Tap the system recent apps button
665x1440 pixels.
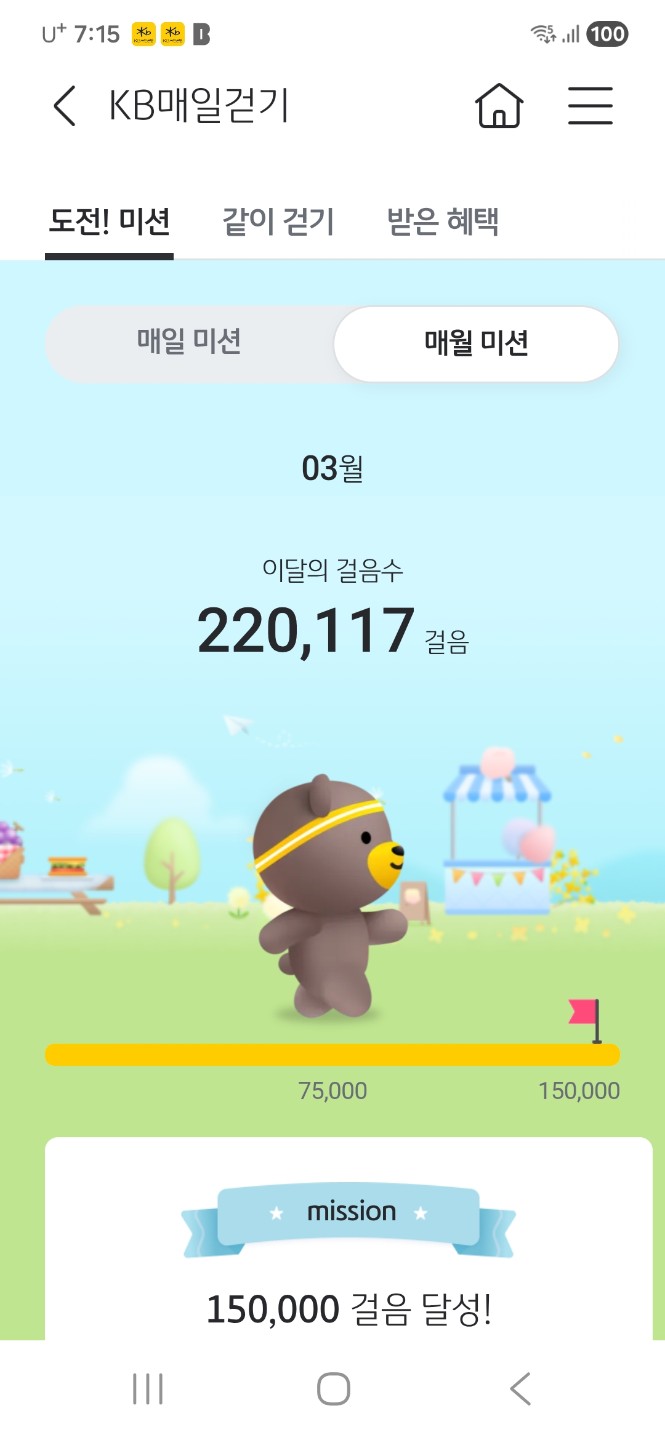pos(148,1388)
